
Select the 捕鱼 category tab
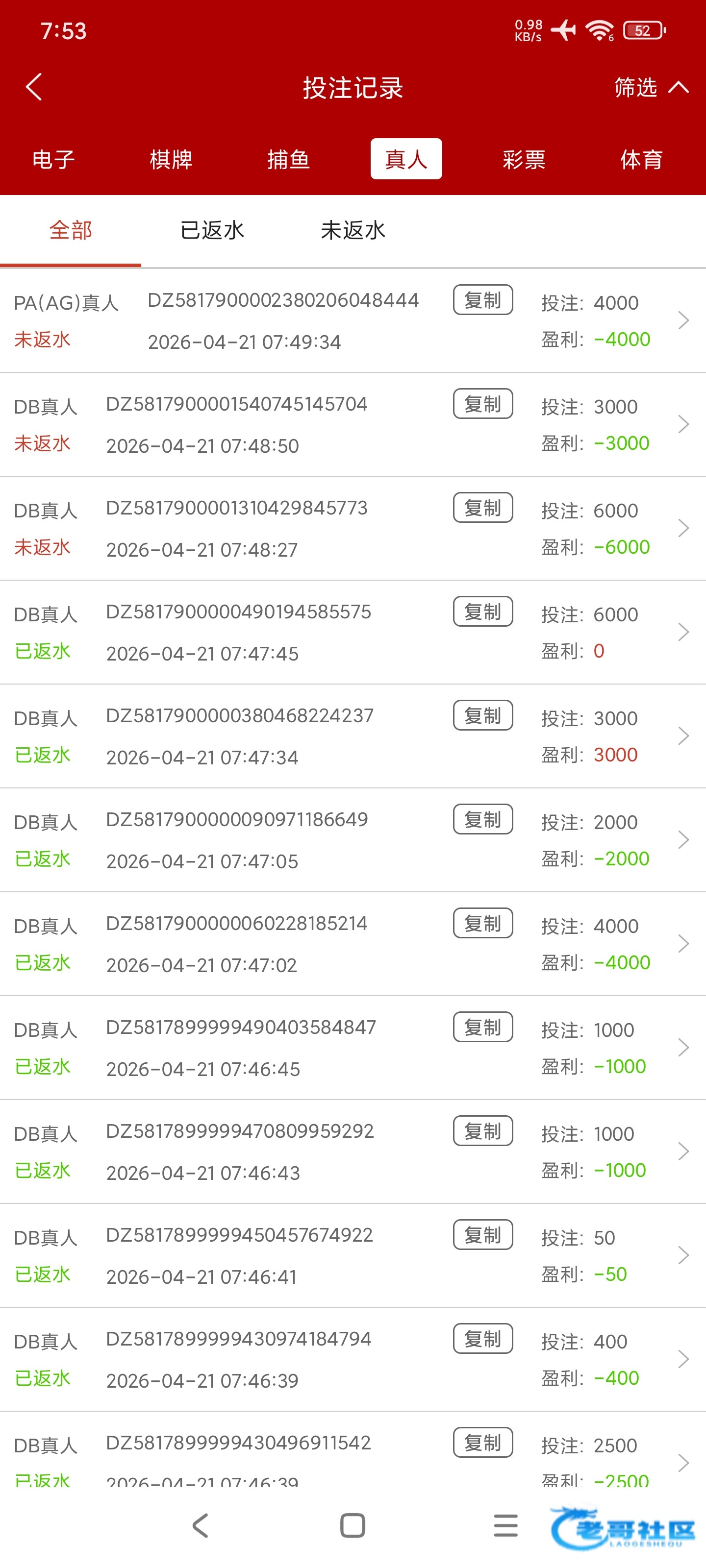(x=288, y=159)
